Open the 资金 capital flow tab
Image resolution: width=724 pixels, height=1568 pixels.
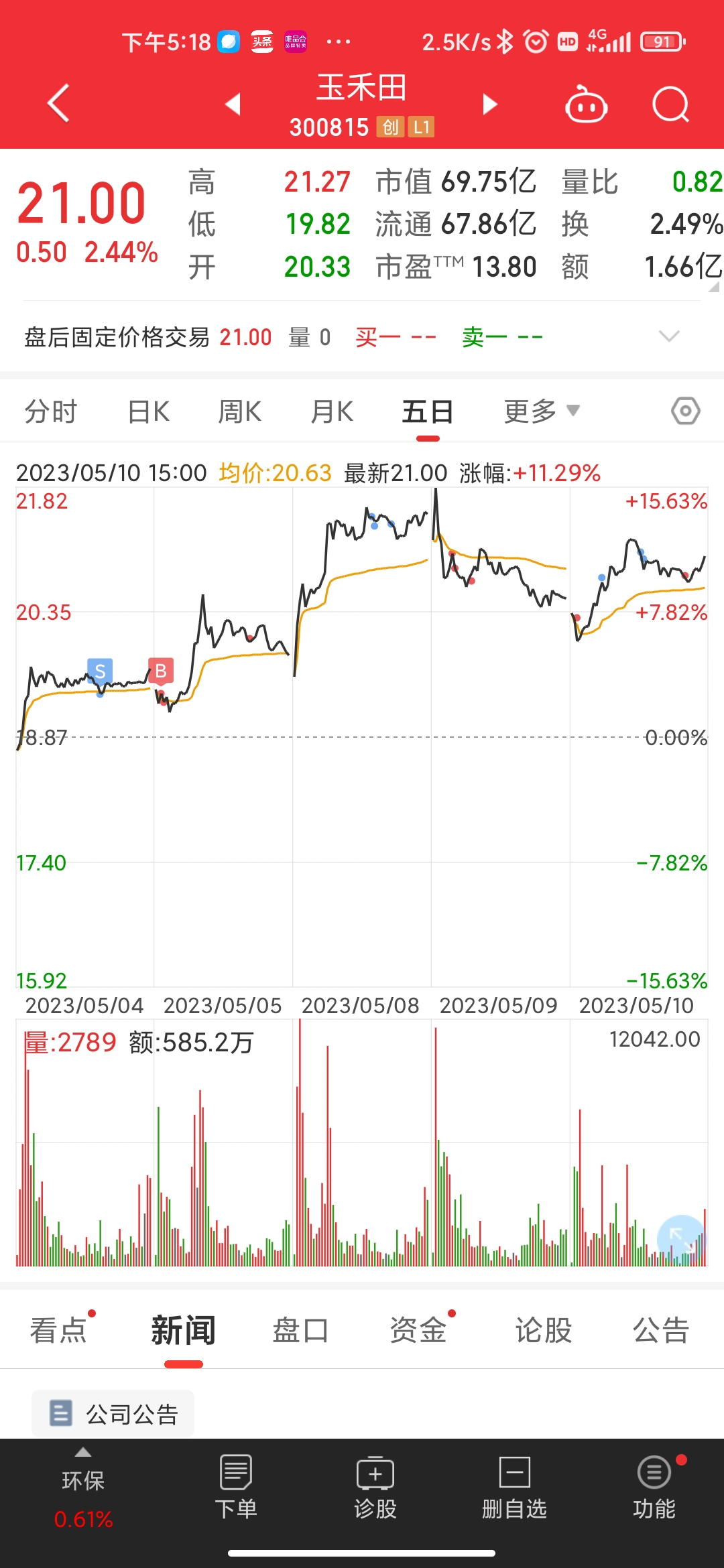(418, 1330)
